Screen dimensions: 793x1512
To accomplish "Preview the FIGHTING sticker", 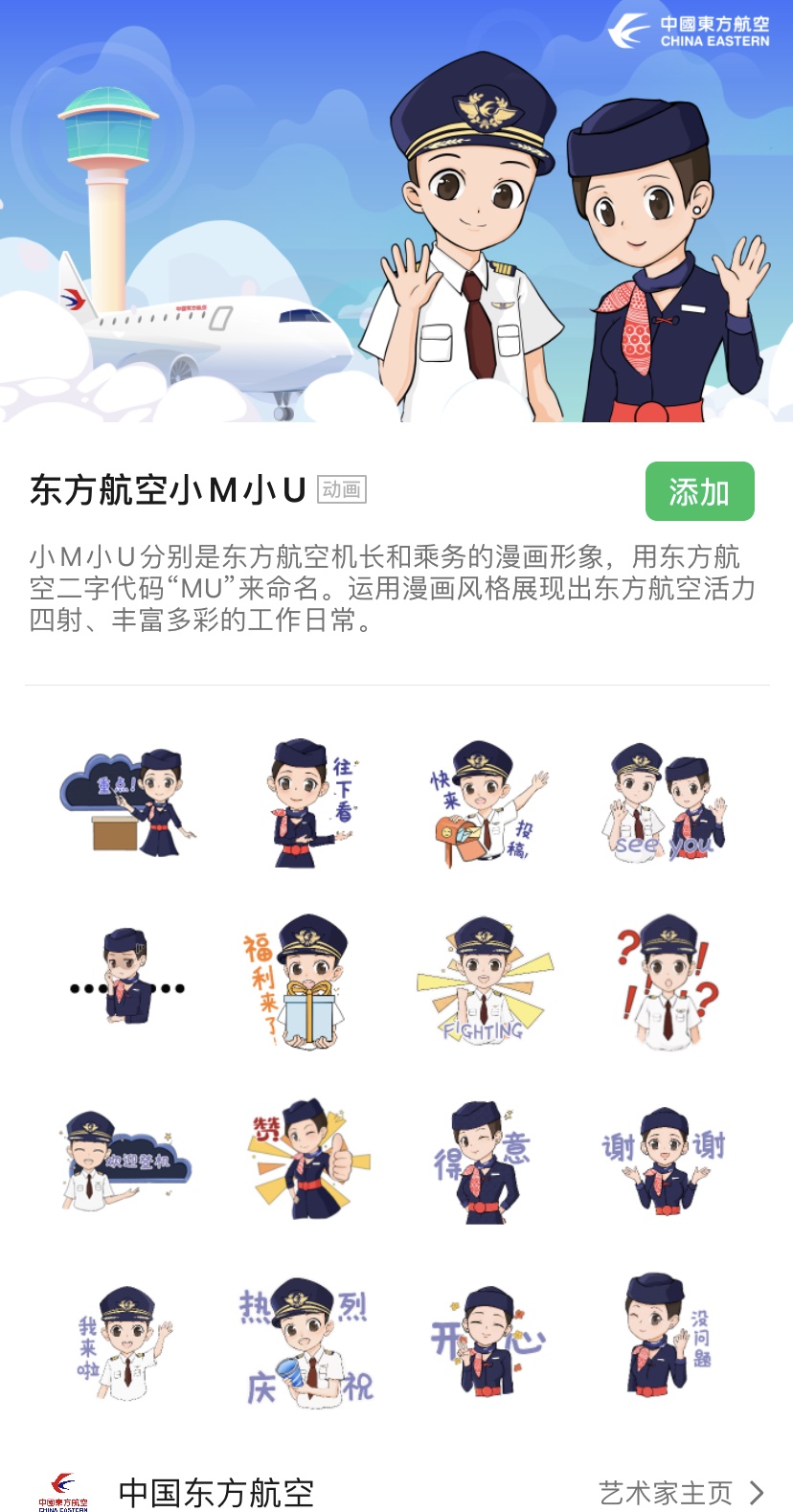I will tap(486, 982).
